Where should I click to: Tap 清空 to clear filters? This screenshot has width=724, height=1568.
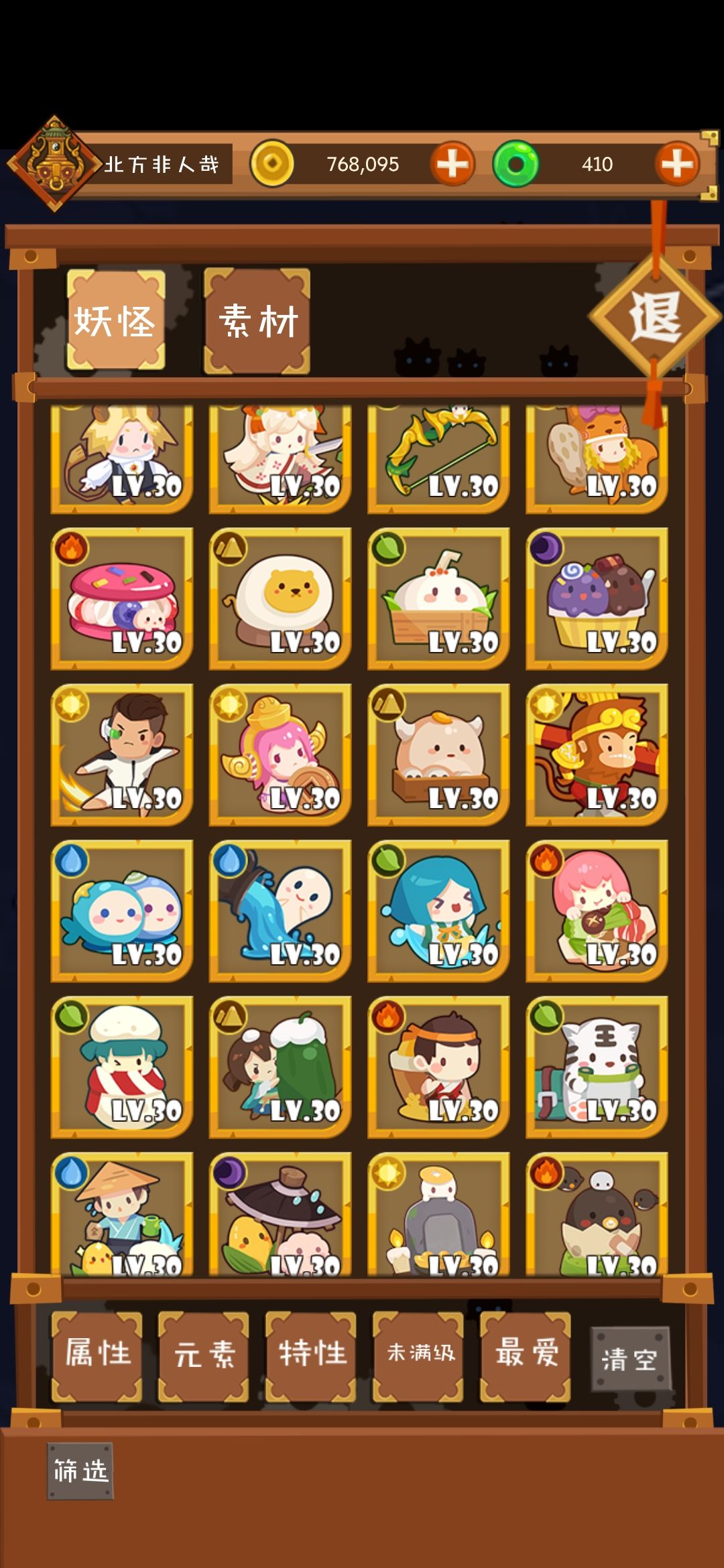click(630, 1360)
